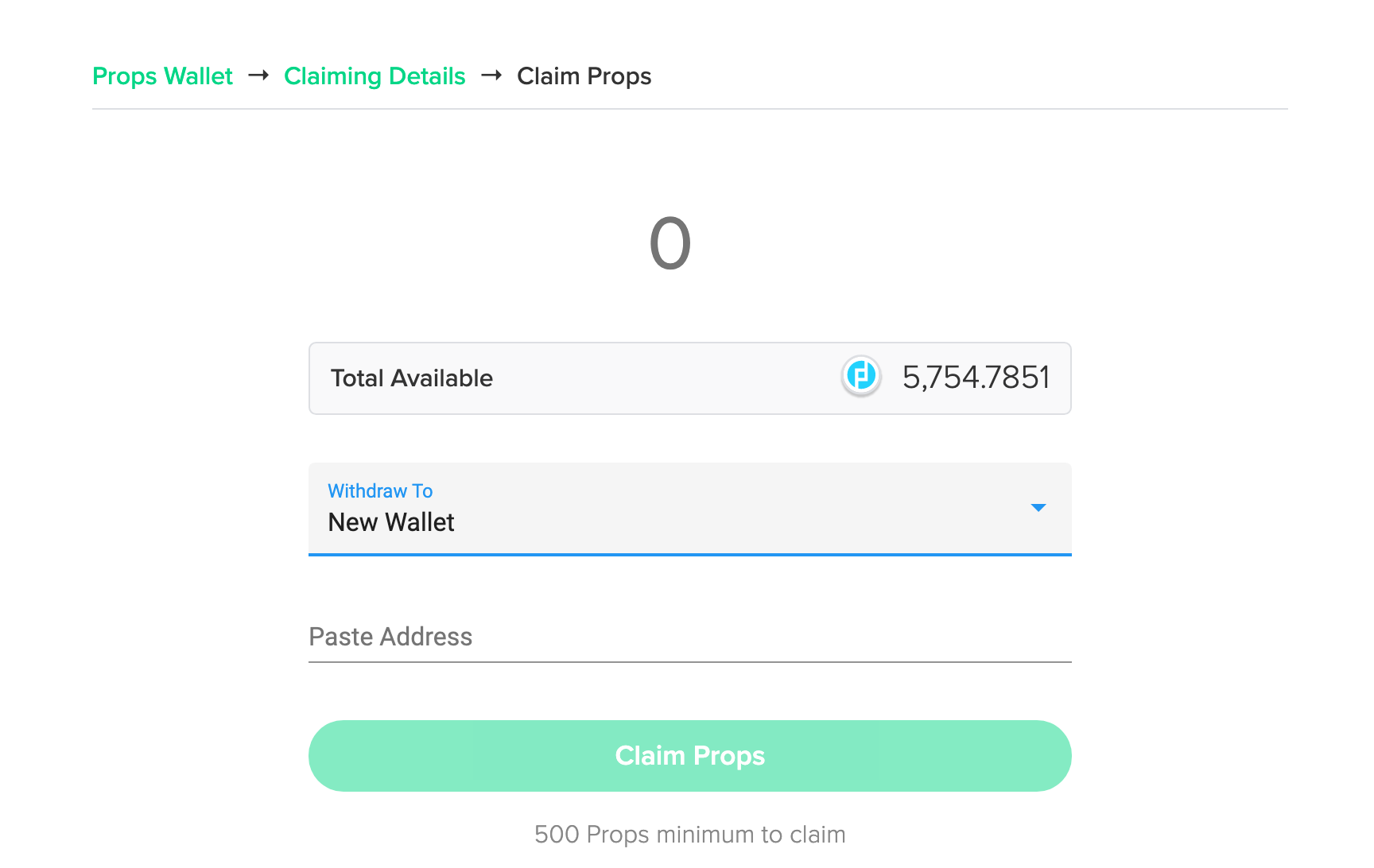Viewport: 1374px width, 868px height.
Task: Tap the Claim Props button
Action: tap(689, 756)
